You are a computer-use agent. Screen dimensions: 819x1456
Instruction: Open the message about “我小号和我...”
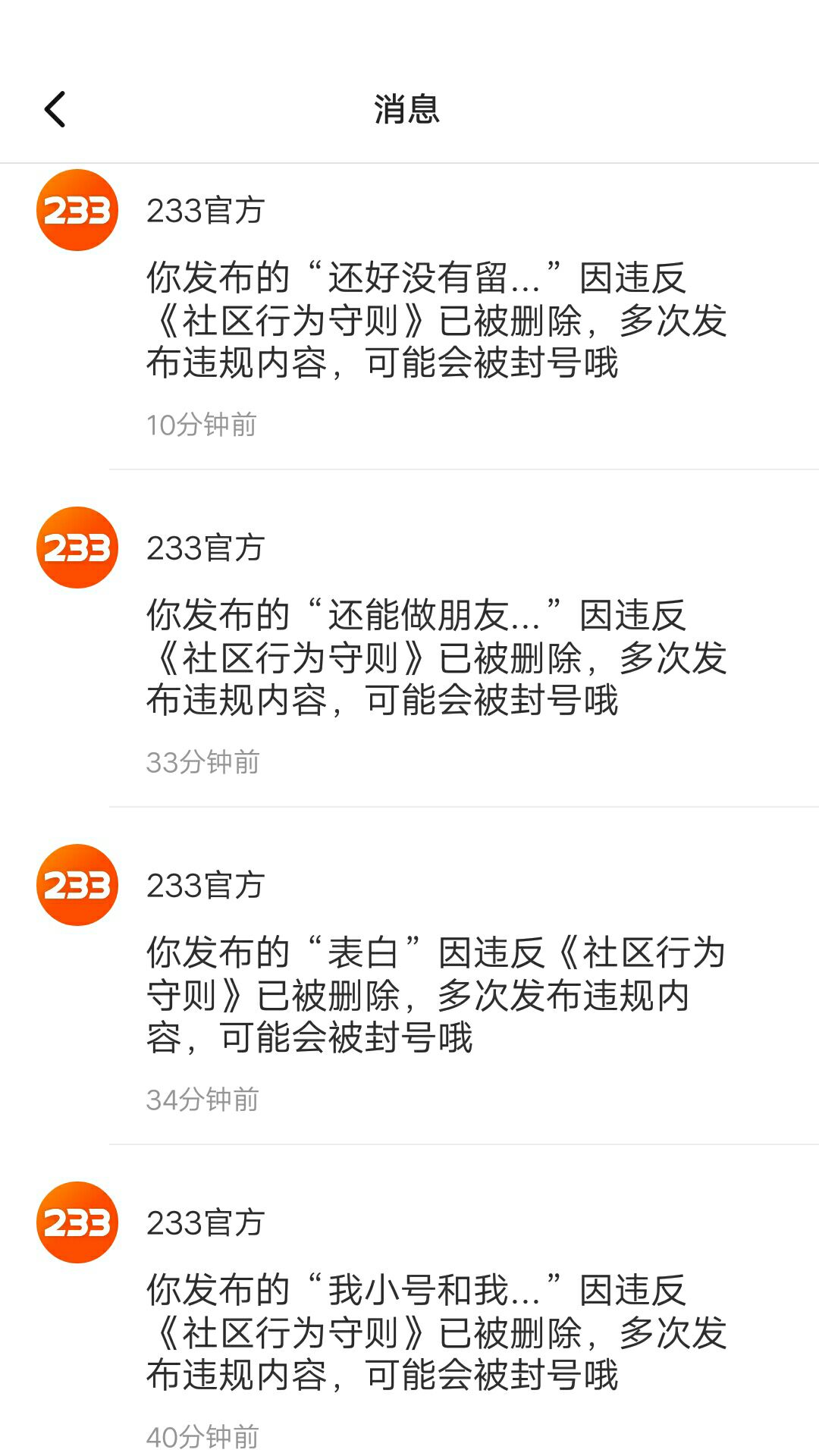click(x=436, y=1332)
